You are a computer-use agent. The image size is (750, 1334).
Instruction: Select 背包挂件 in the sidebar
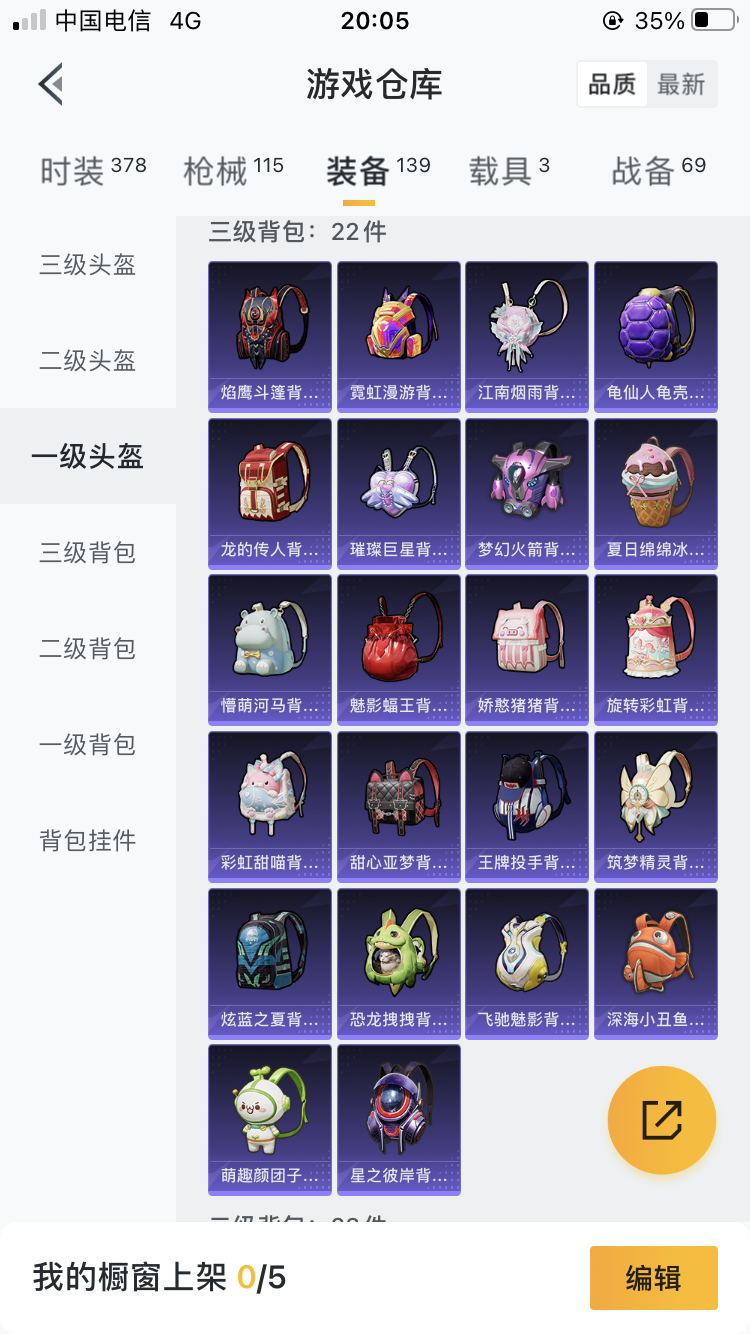[x=88, y=841]
